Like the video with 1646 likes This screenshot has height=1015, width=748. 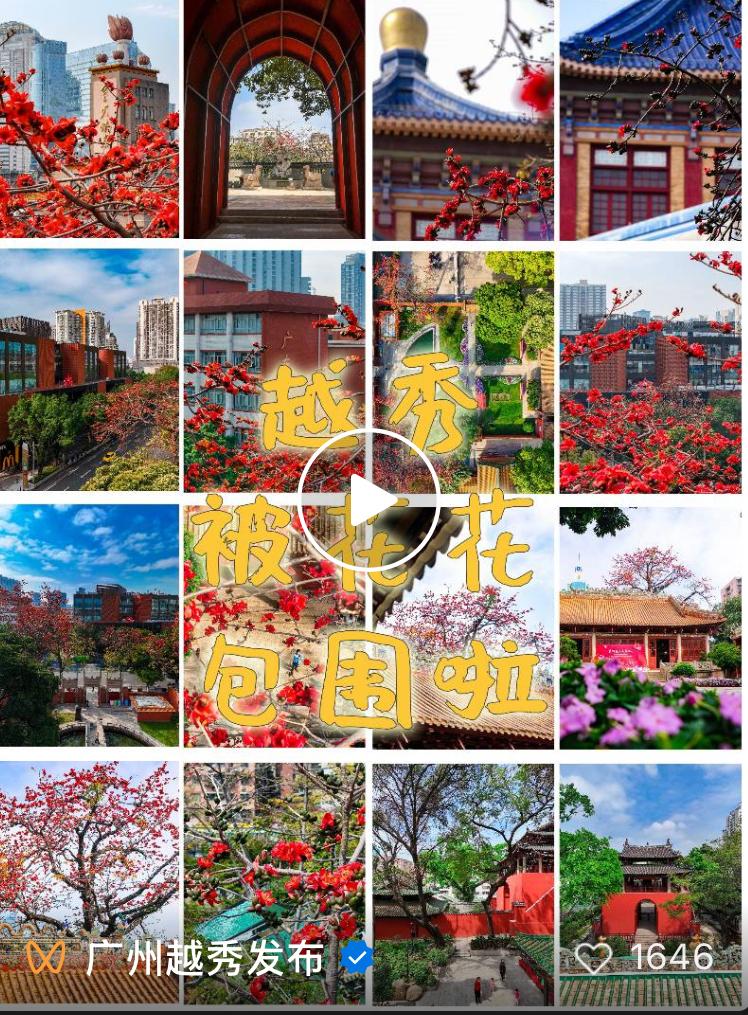(x=593, y=958)
